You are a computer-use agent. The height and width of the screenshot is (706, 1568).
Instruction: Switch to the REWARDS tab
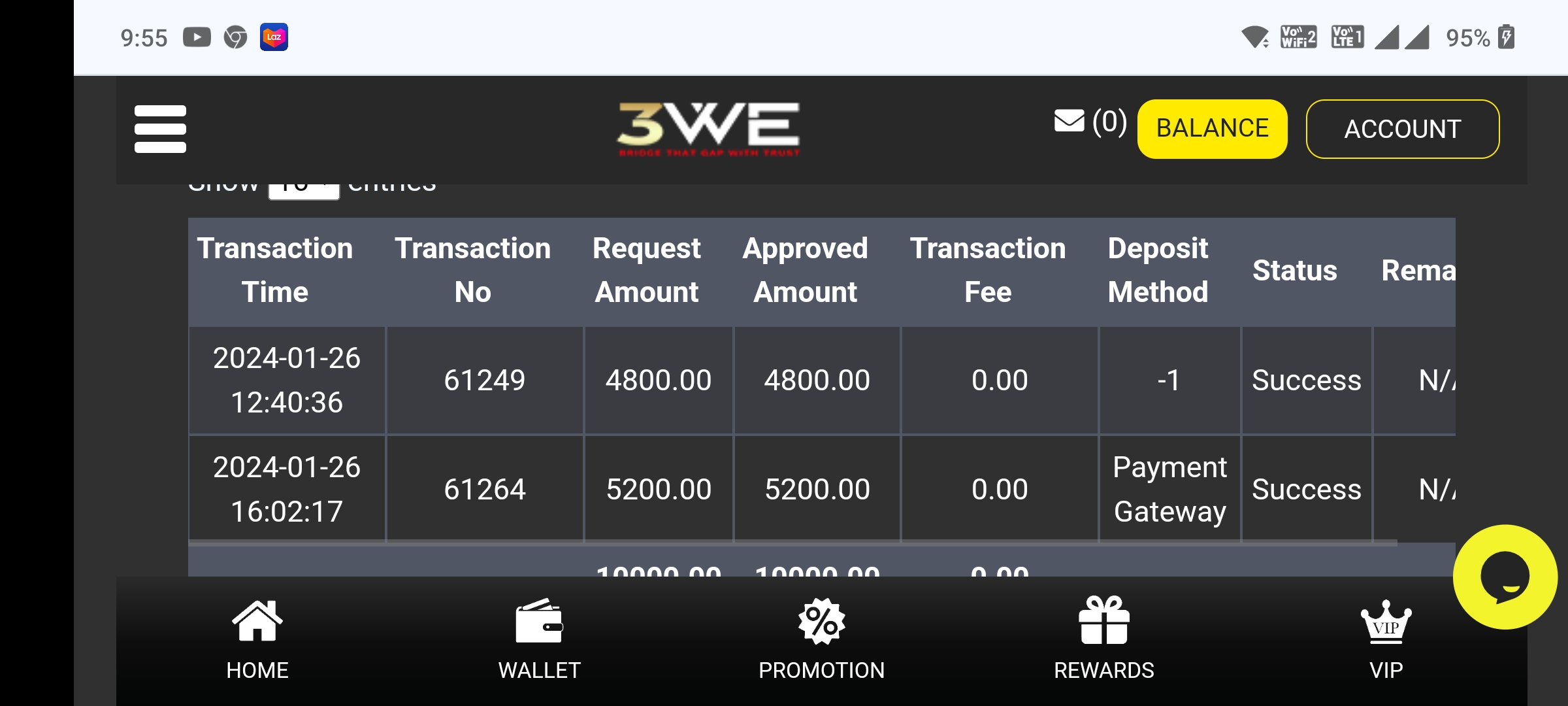coord(1103,639)
